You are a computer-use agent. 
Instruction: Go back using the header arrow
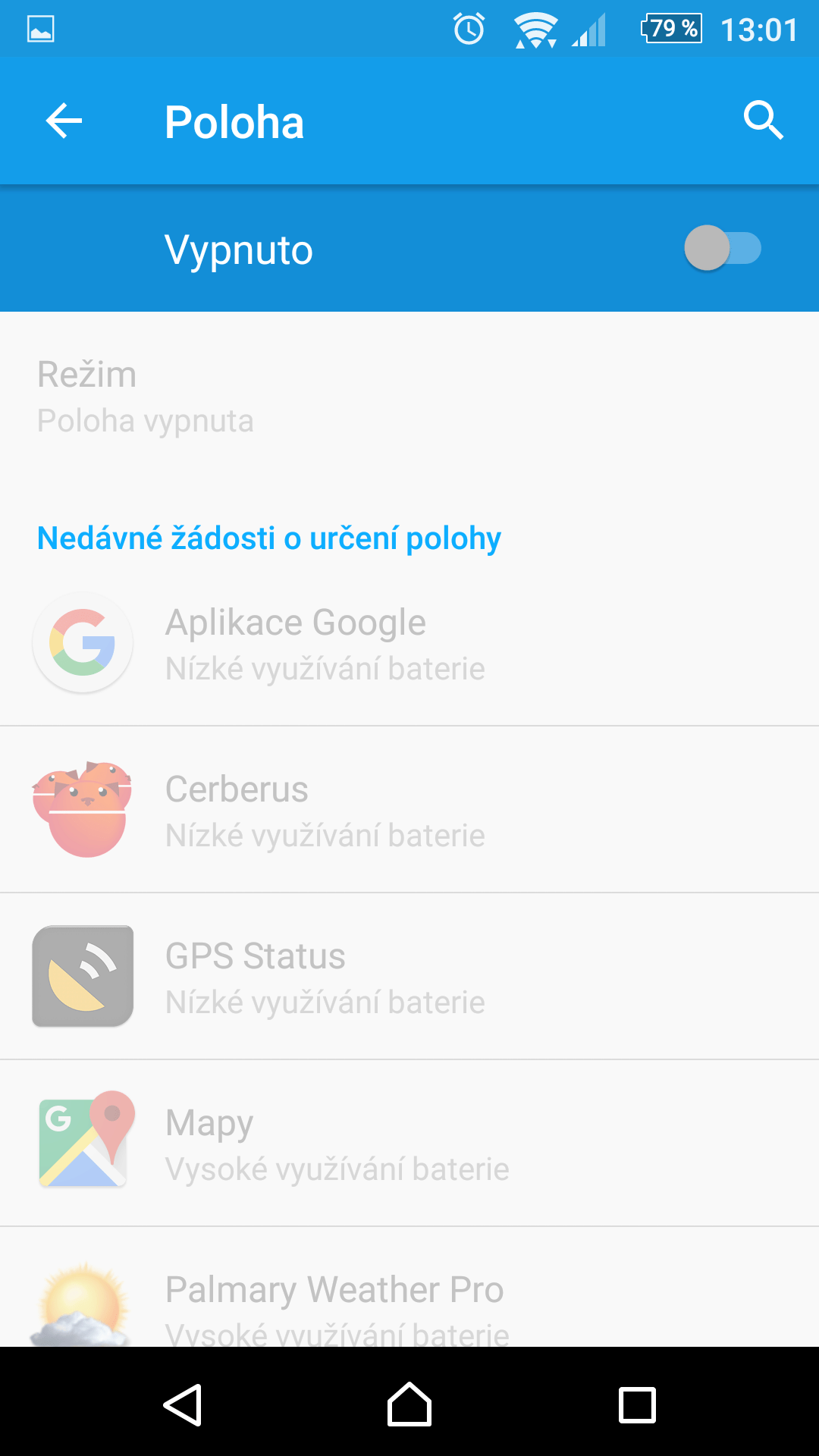pos(64,121)
